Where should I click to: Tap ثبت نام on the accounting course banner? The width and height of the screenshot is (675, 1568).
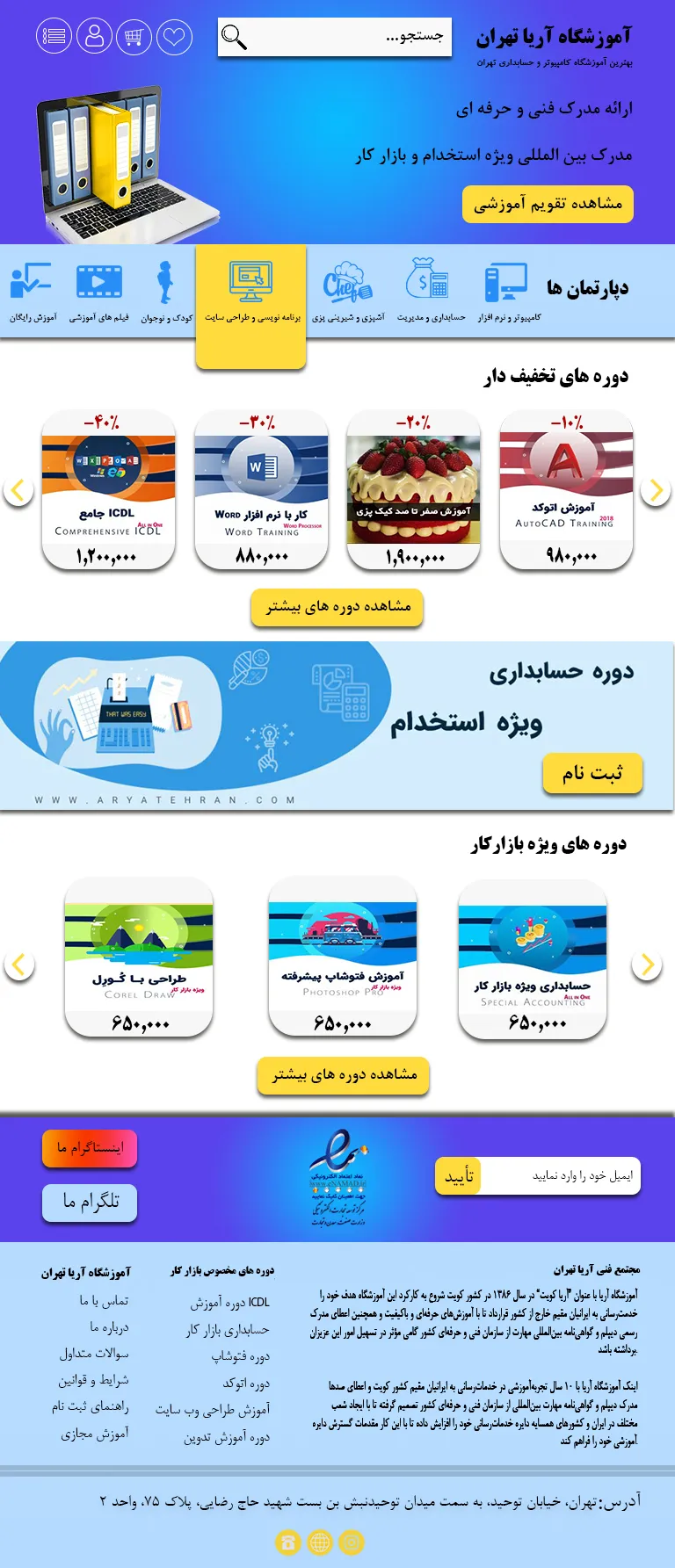(x=592, y=773)
